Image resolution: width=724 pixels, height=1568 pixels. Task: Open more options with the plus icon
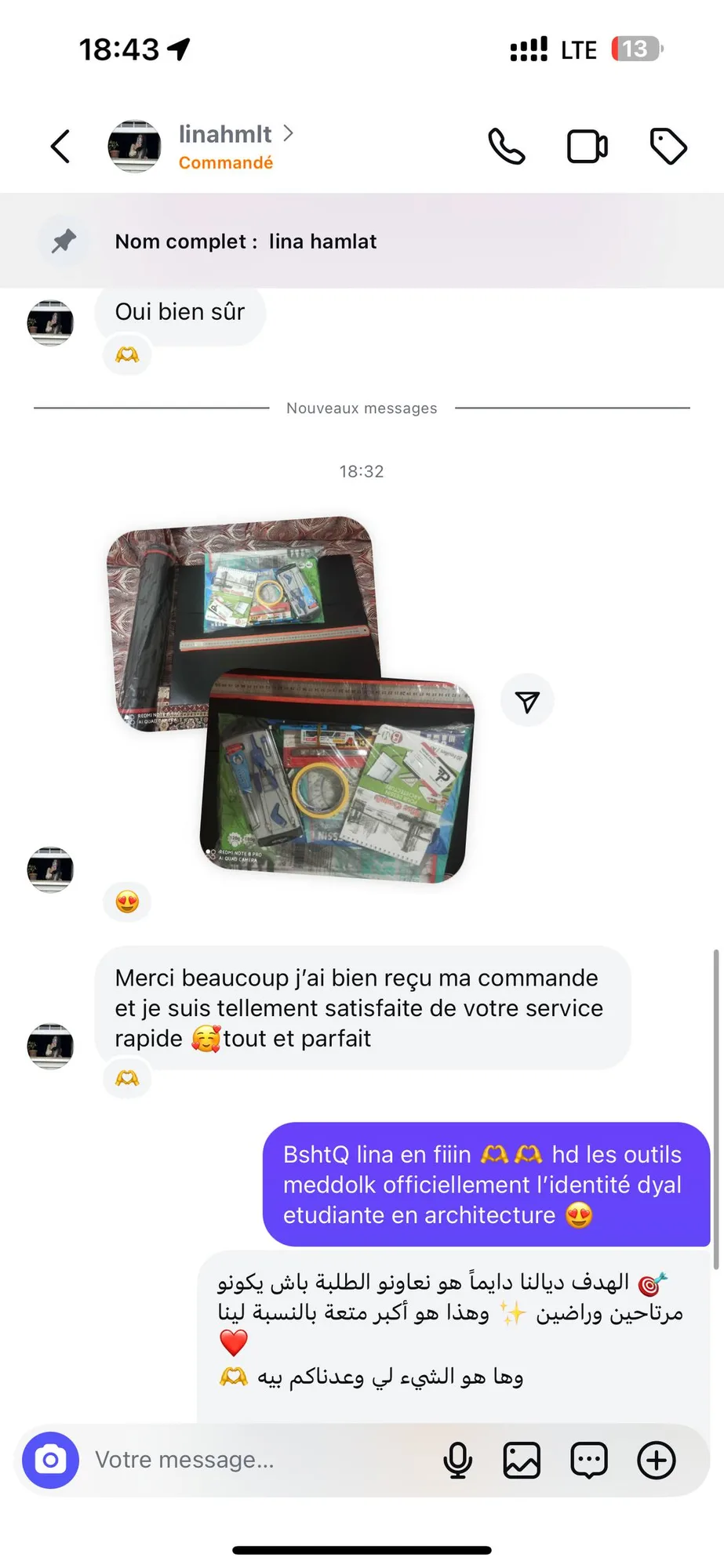(657, 1460)
